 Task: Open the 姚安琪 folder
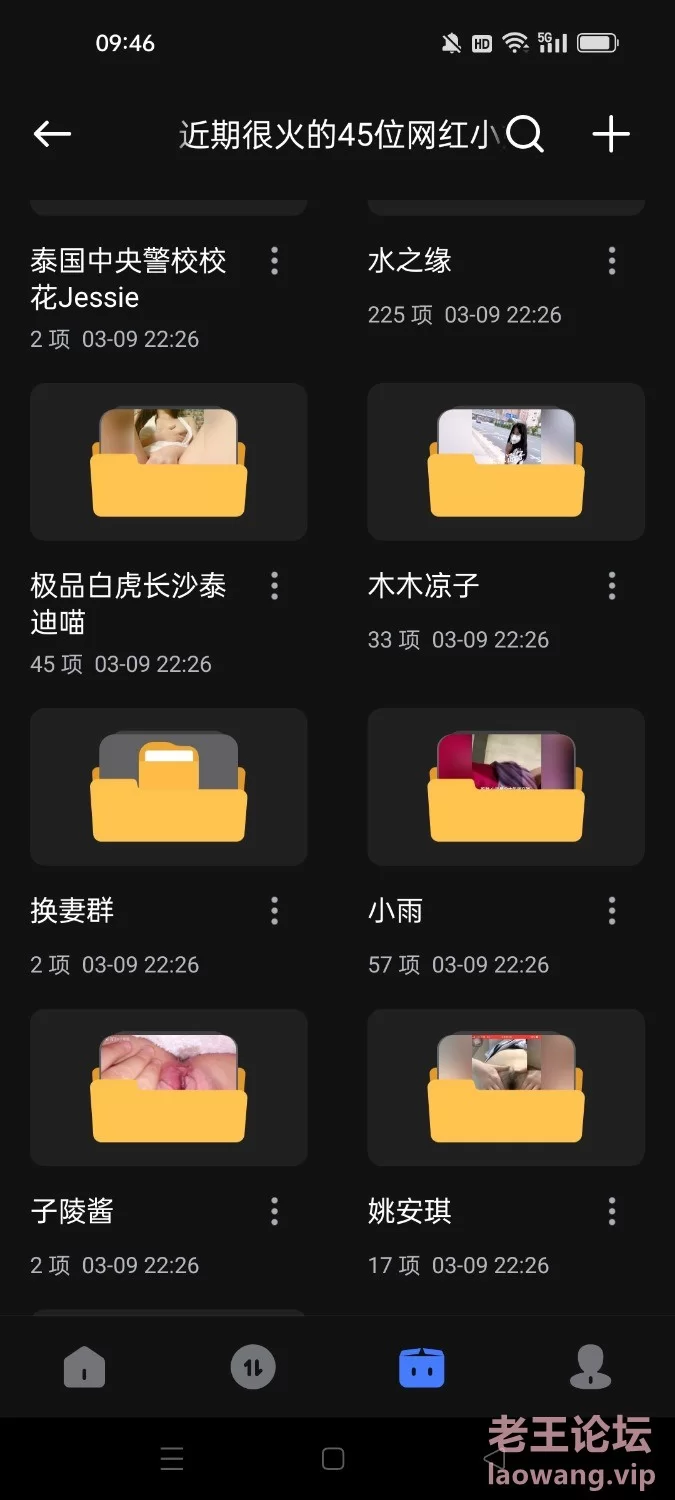[x=506, y=1087]
